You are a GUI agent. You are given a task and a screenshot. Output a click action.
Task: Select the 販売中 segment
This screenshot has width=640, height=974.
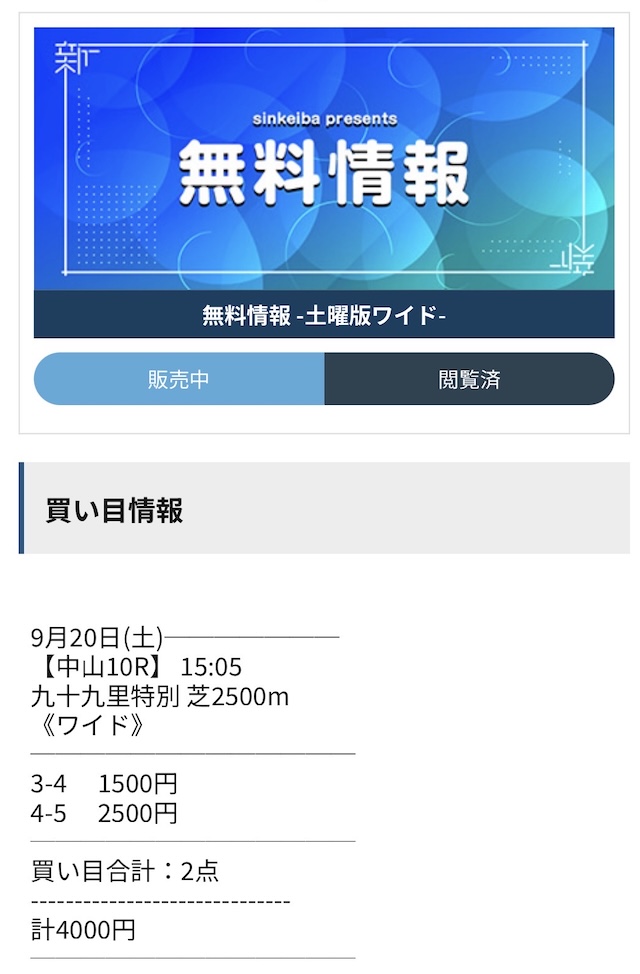coord(179,379)
